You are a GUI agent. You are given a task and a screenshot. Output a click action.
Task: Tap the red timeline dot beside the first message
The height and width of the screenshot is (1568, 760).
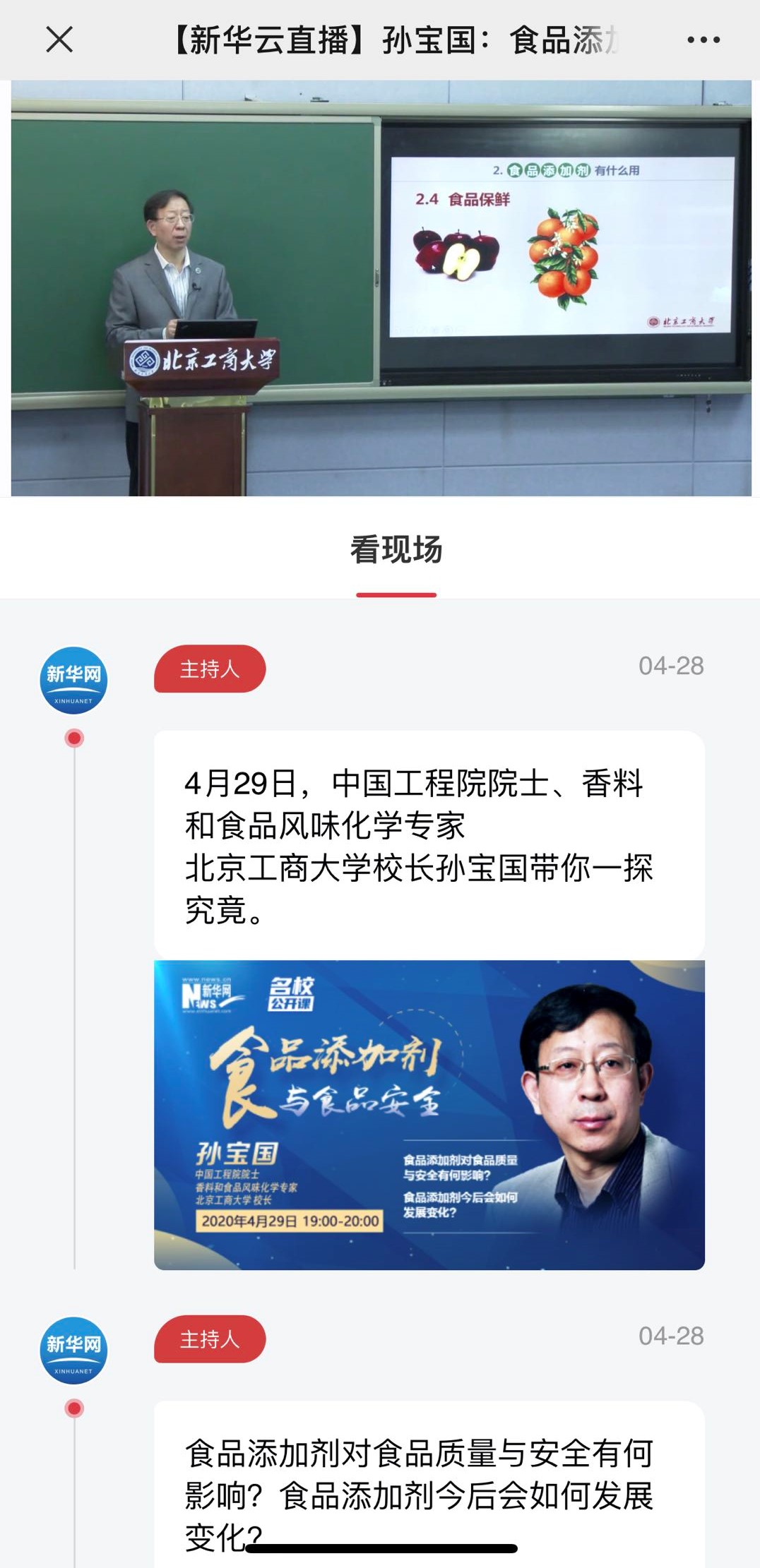pyautogui.click(x=73, y=738)
